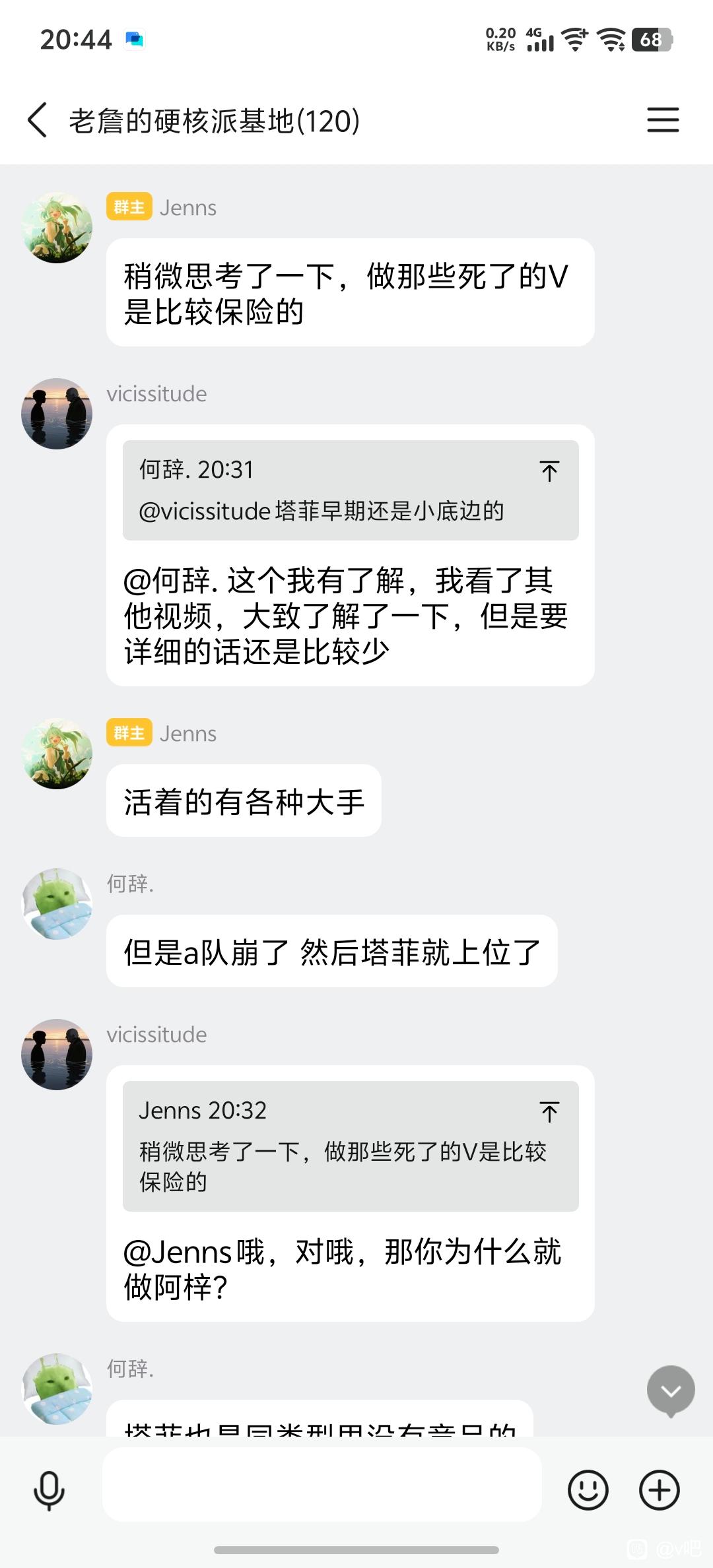Open 何辞.'s avatar next to 但是a队崩了
The image size is (713, 1568).
click(57, 903)
